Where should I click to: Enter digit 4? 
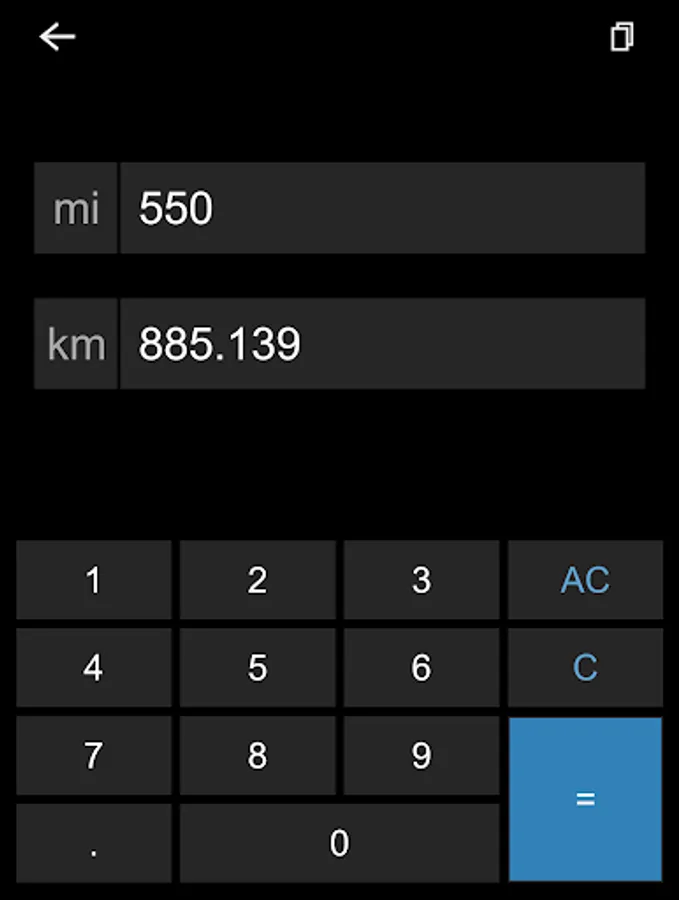click(94, 668)
